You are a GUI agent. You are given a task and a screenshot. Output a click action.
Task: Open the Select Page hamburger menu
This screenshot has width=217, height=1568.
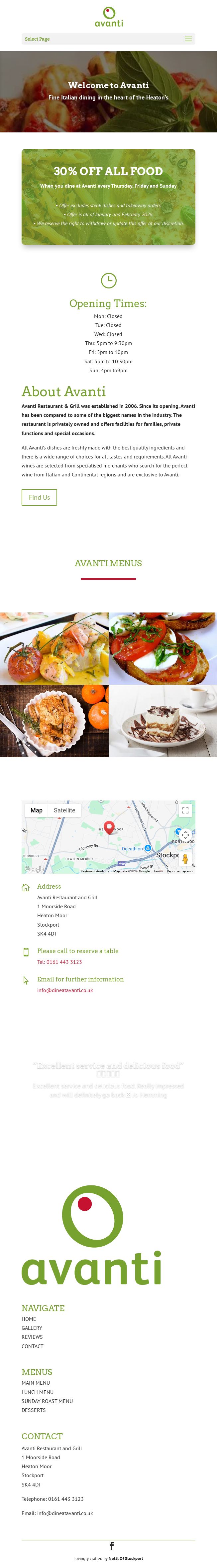coord(188,39)
